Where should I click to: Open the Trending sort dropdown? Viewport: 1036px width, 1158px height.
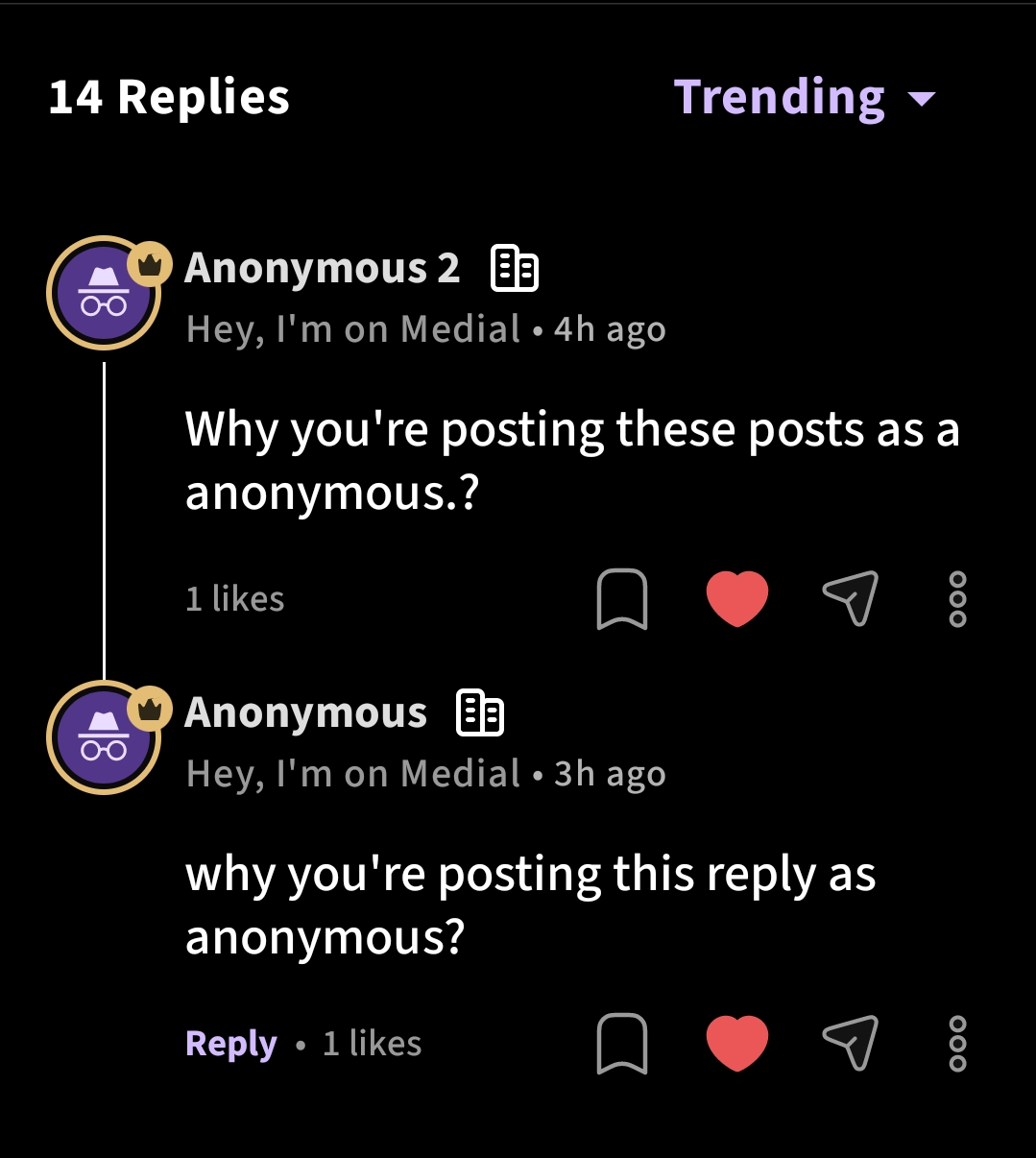(804, 97)
